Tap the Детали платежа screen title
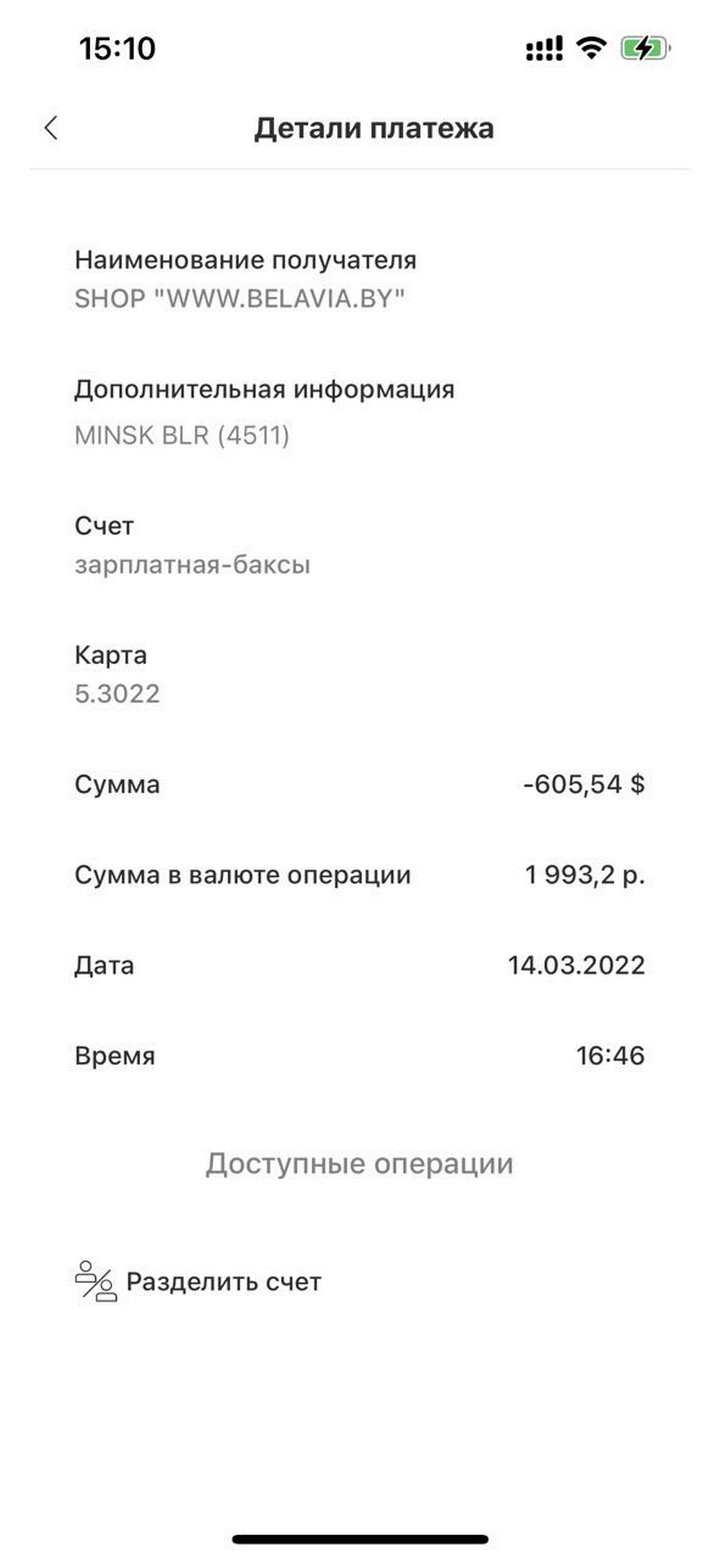Screen dimensions: 720x1559 coord(375,128)
